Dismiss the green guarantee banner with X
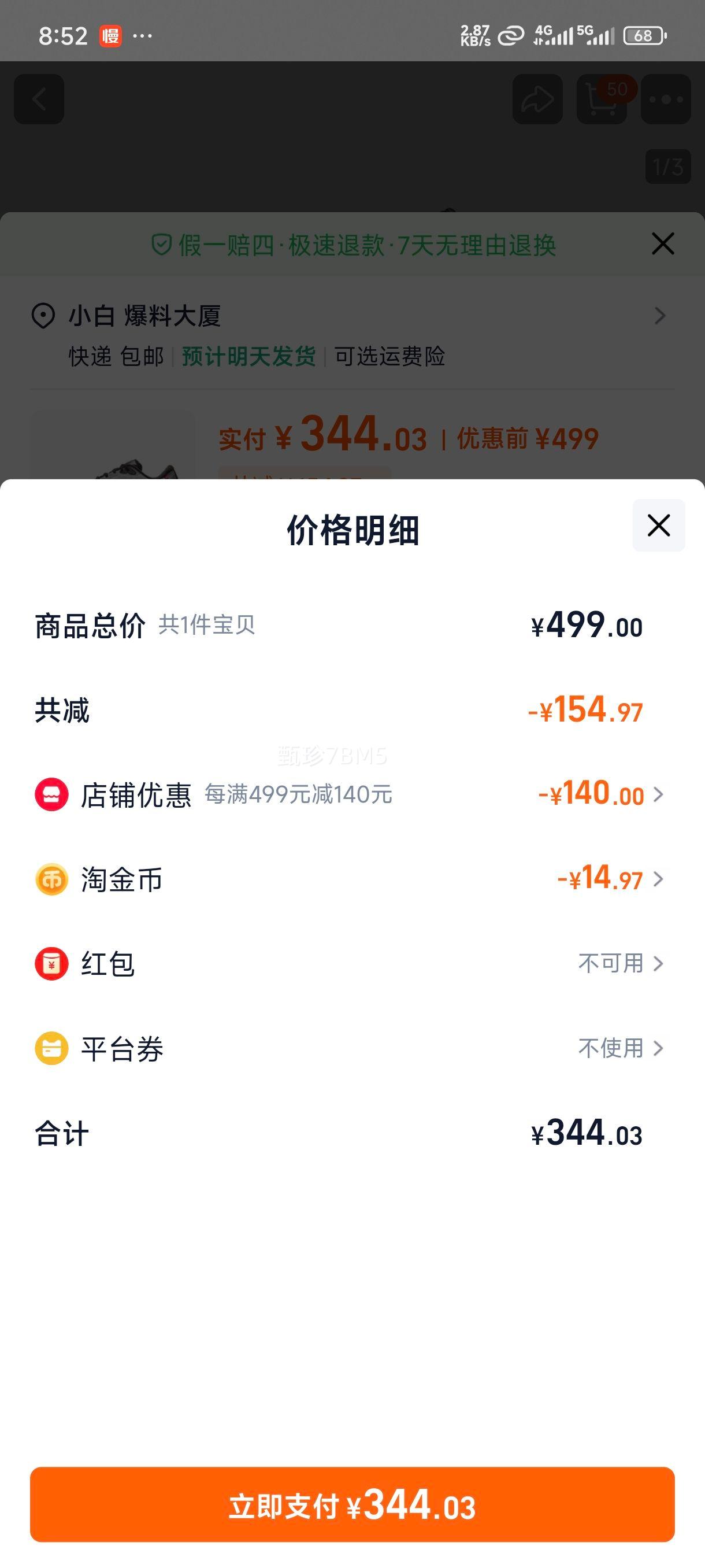Image resolution: width=705 pixels, height=1568 pixels. point(662,243)
